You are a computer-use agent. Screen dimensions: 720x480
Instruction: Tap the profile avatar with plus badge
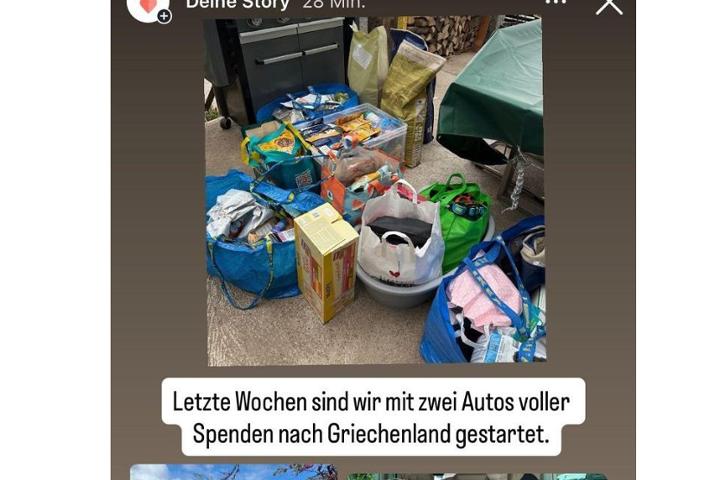[x=149, y=9]
